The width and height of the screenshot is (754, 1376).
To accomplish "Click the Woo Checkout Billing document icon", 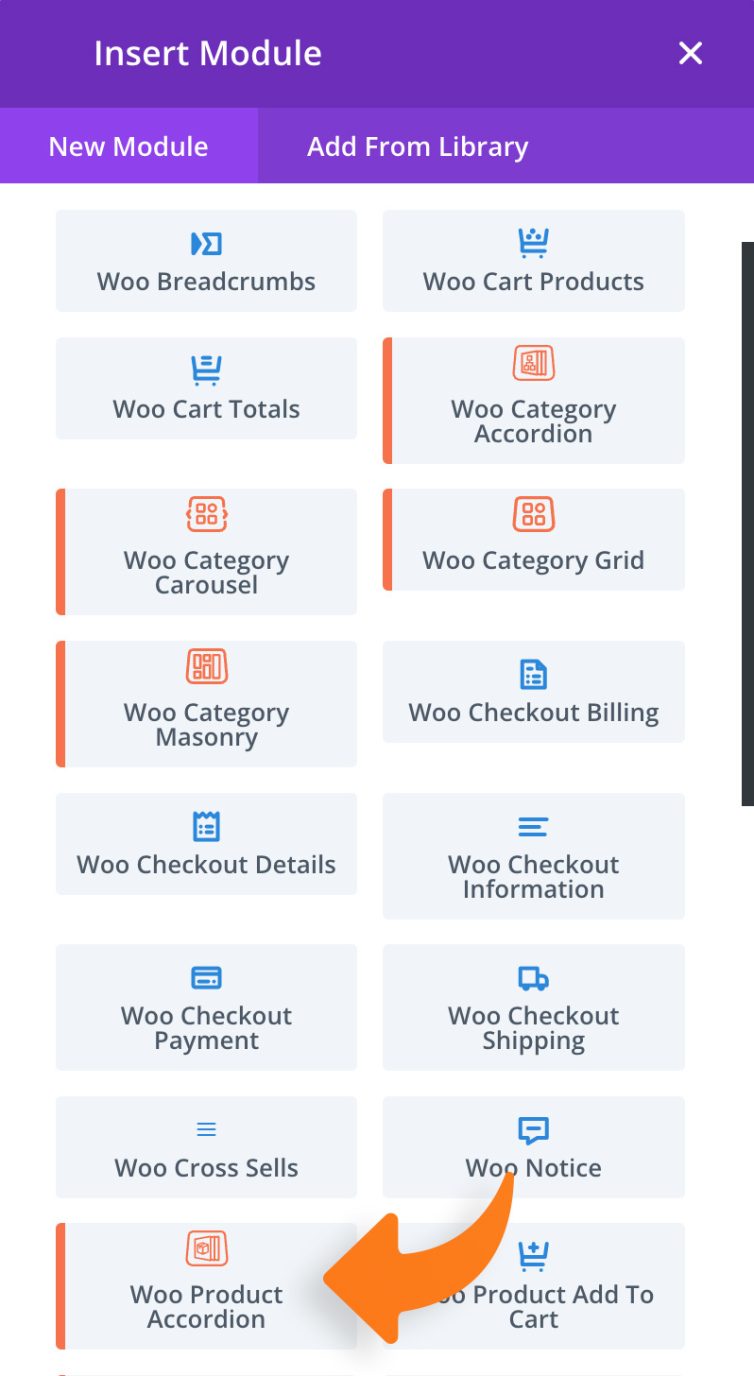I will click(533, 671).
